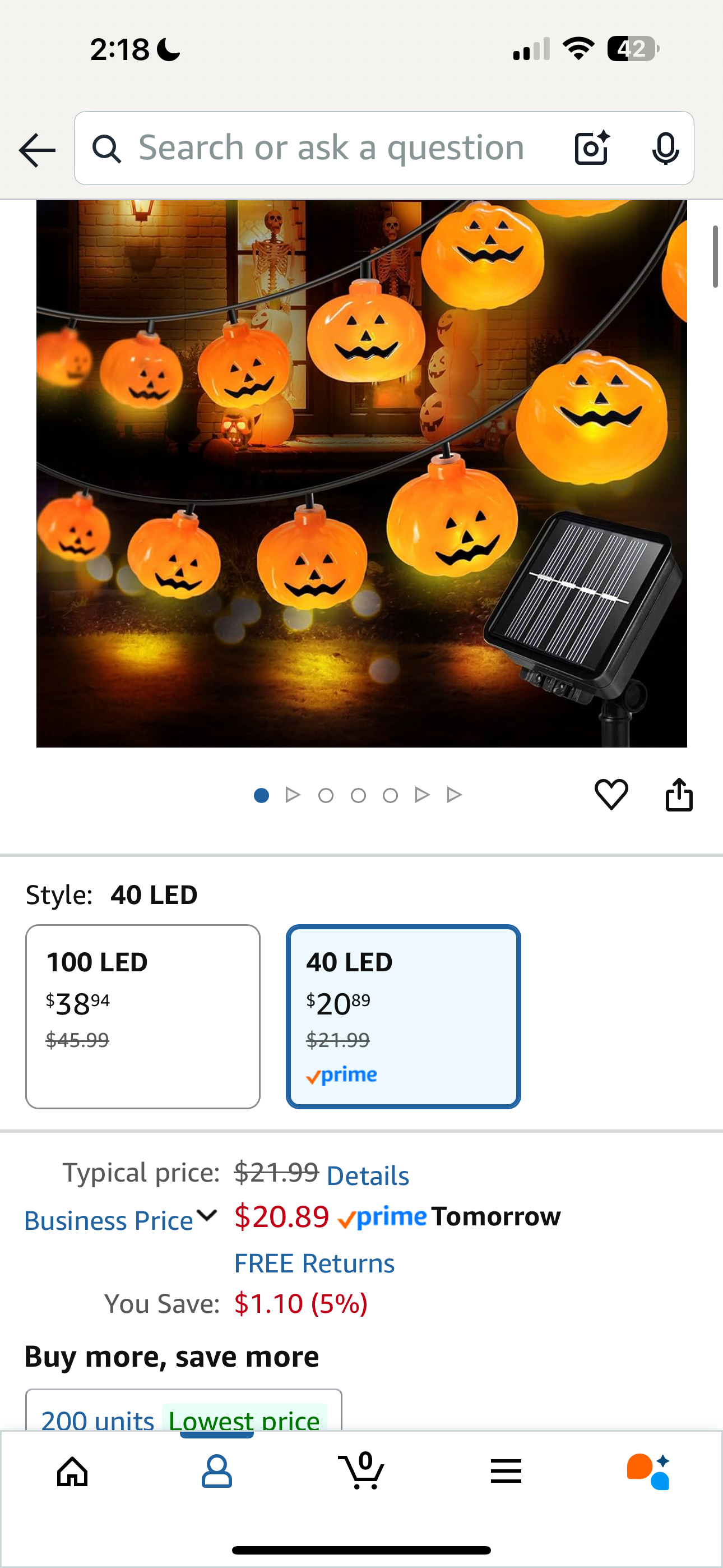Viewport: 723px width, 1568px height.
Task: Add this item to wish list heart
Action: pos(611,794)
